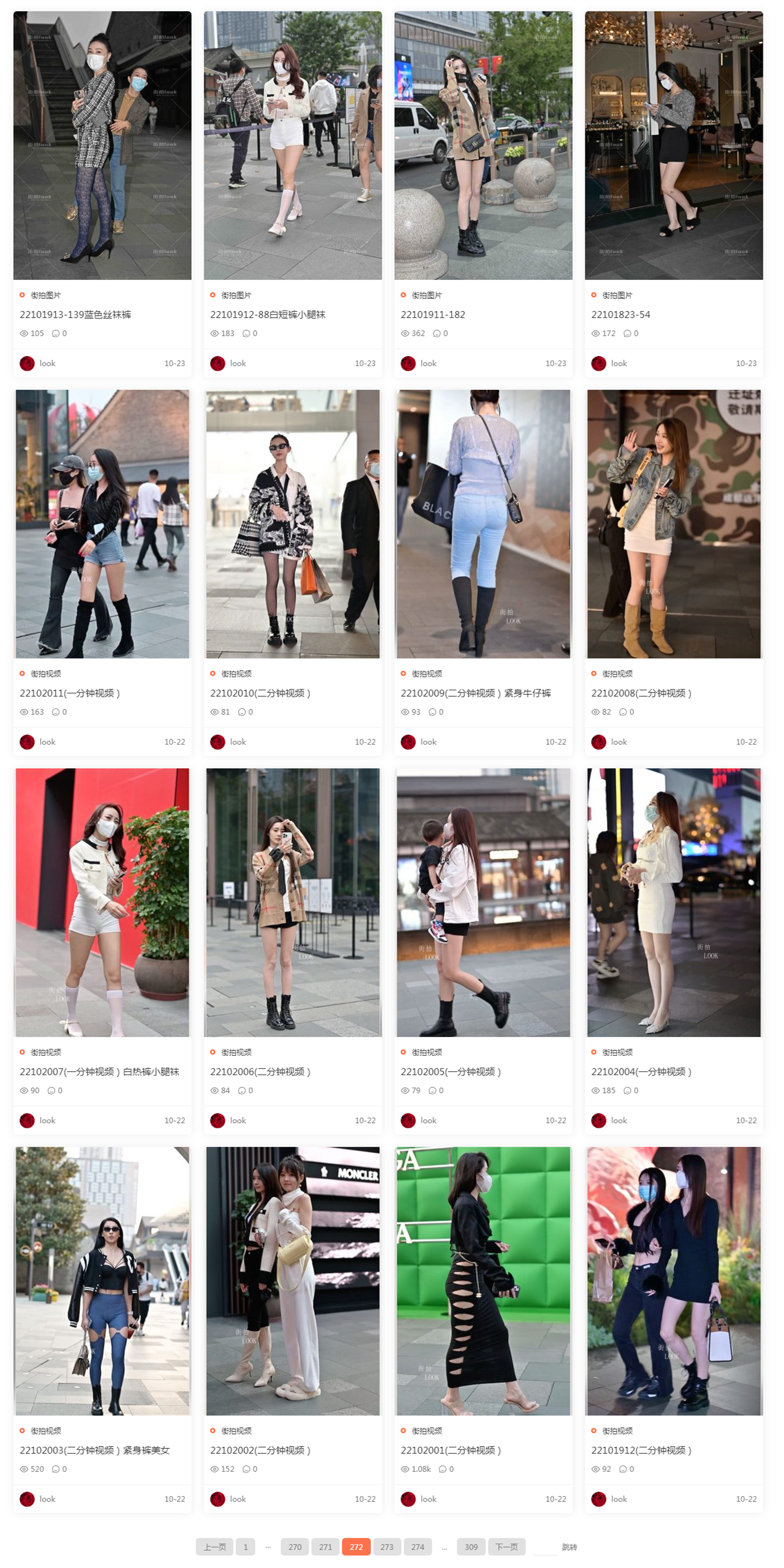Image resolution: width=784 pixels, height=1568 pixels.
Task: Open the video card 22102003 紧身裤美女
Action: (x=94, y=1451)
